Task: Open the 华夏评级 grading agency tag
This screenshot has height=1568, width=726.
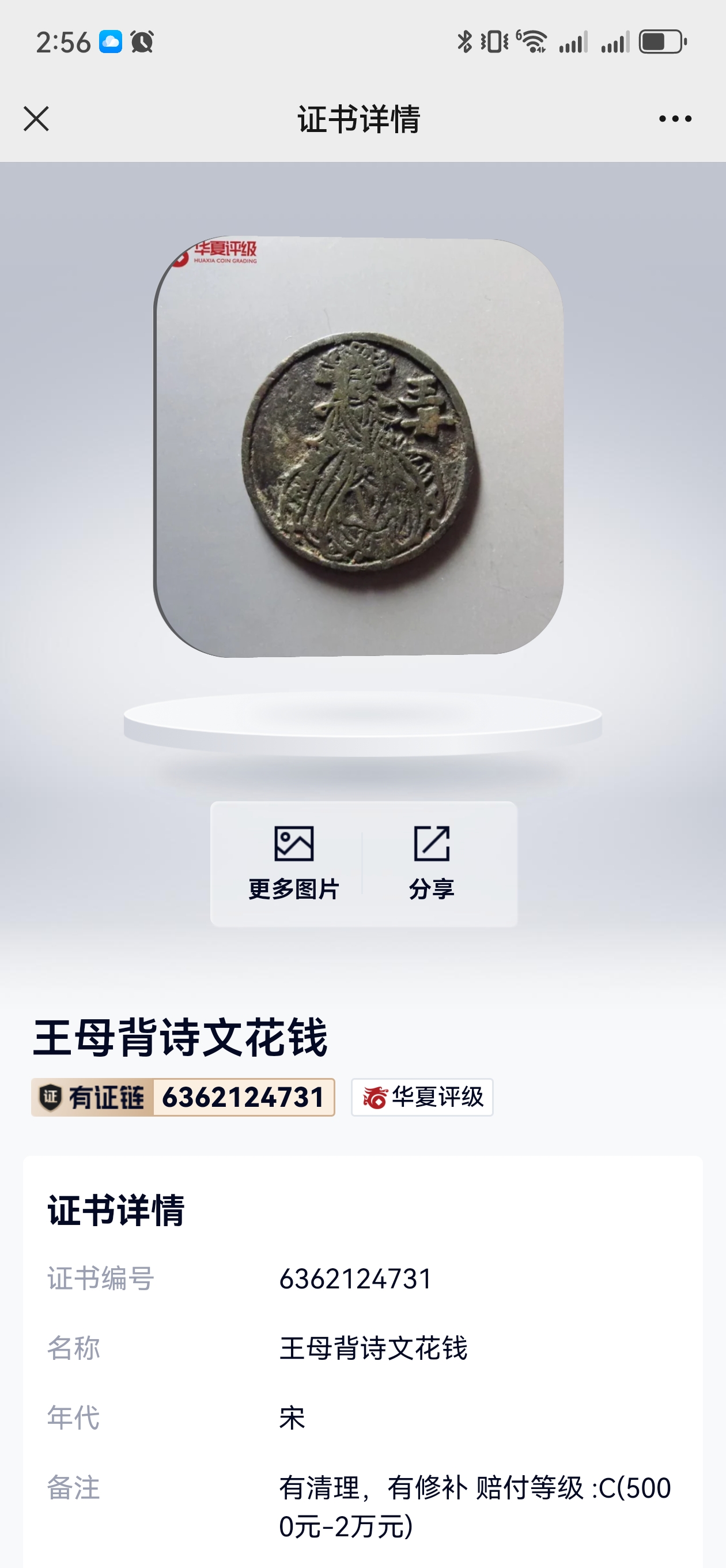Action: point(422,1097)
